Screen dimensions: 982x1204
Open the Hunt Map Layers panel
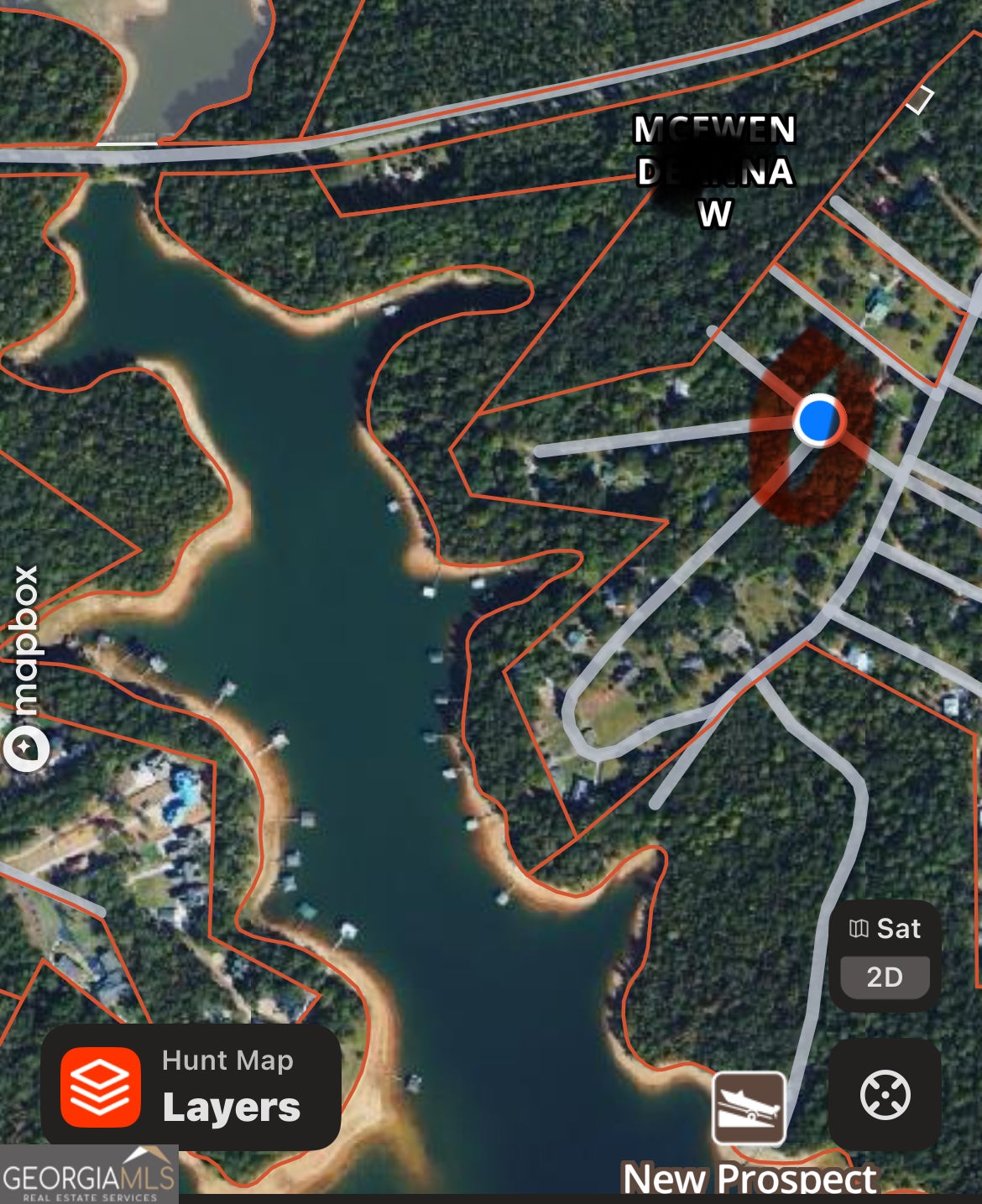[x=191, y=1087]
